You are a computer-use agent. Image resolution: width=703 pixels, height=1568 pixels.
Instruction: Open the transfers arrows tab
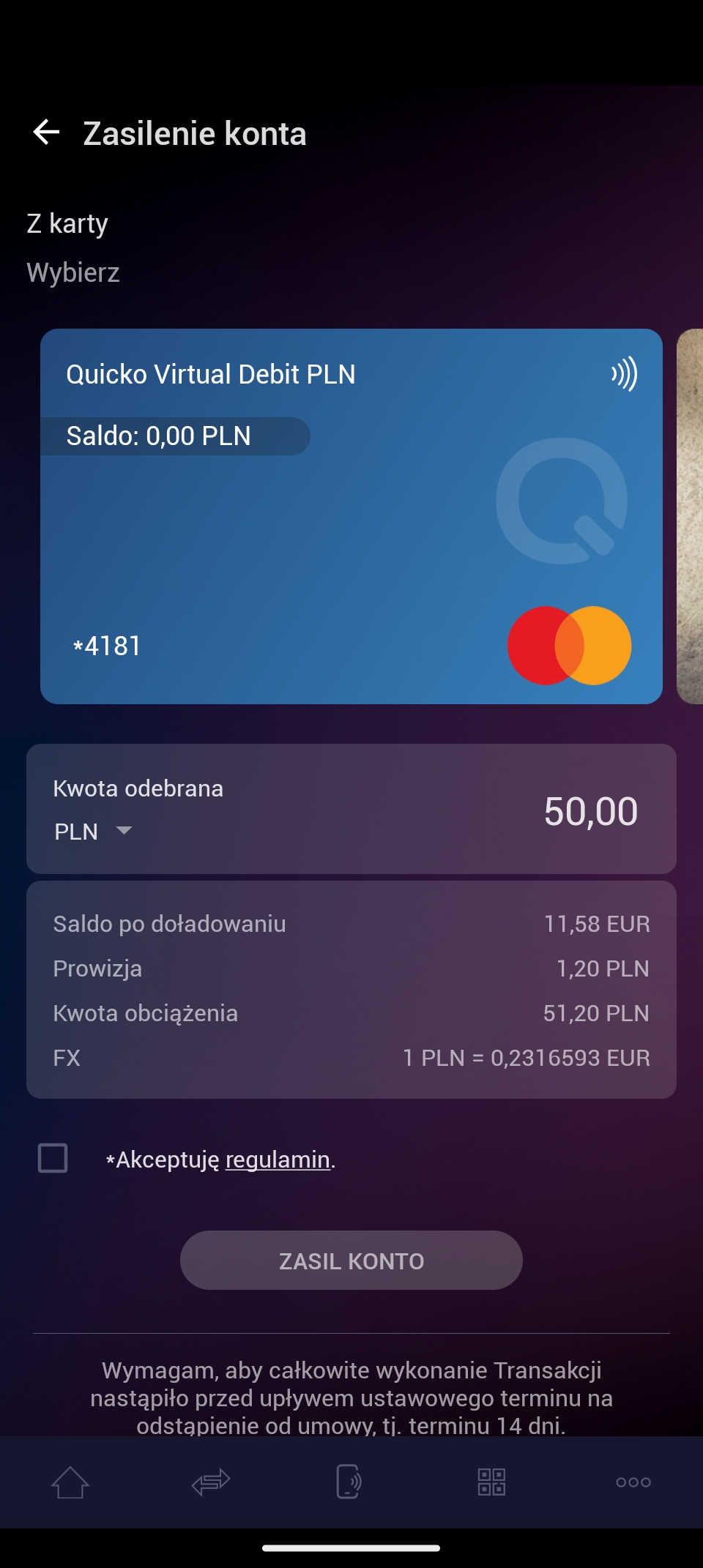(x=211, y=1482)
